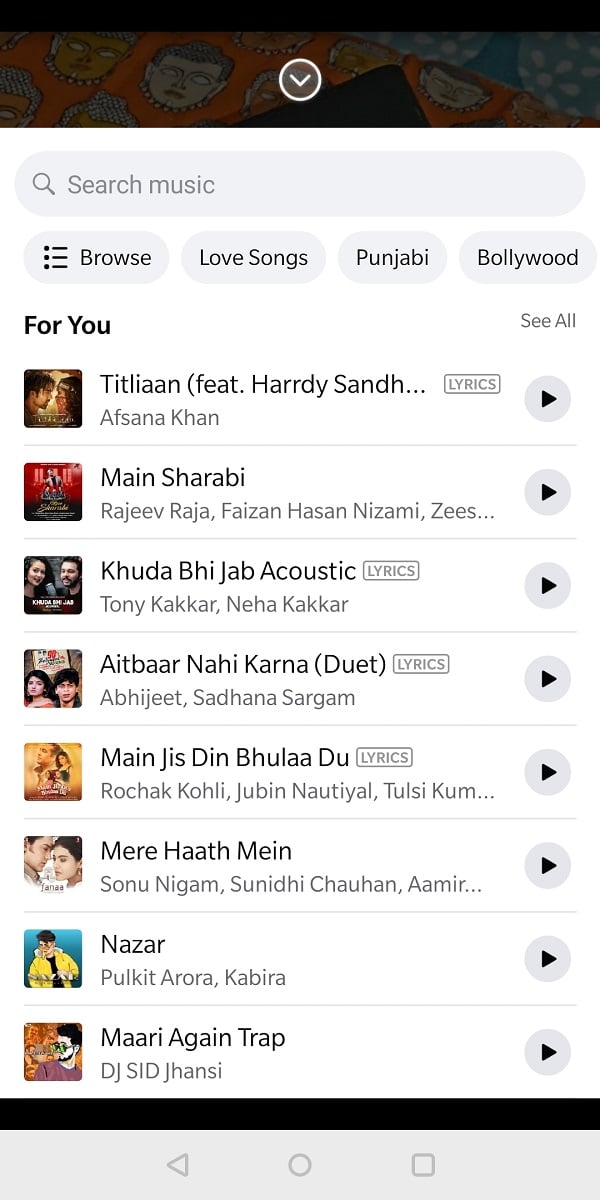Collapse the music picker with the down chevron

pos(300,81)
